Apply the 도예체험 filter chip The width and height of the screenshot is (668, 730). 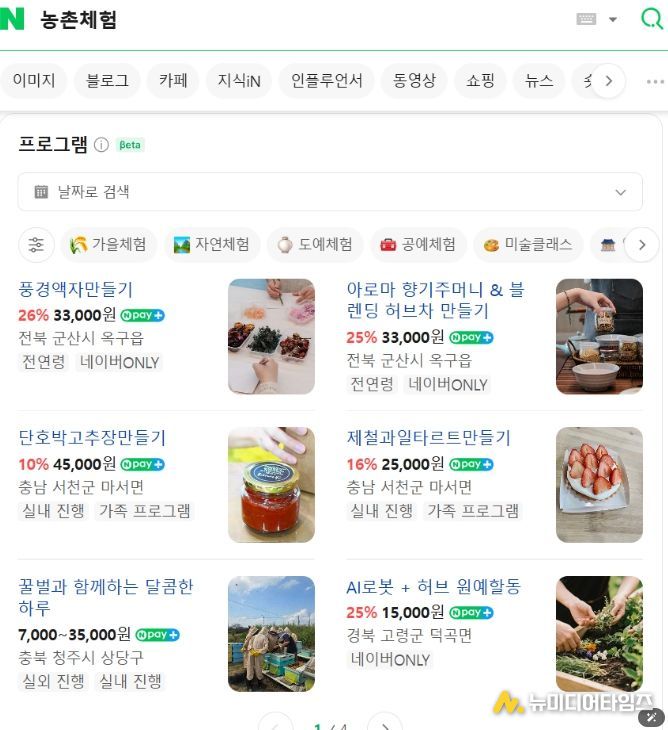[315, 244]
